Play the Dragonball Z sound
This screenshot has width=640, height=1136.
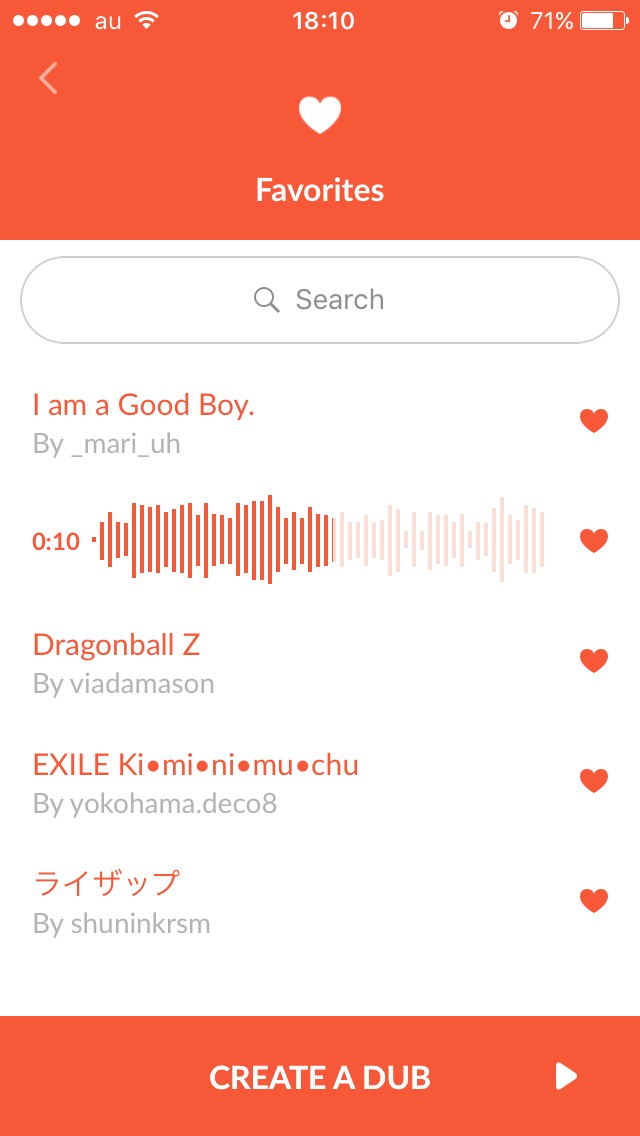click(x=117, y=645)
